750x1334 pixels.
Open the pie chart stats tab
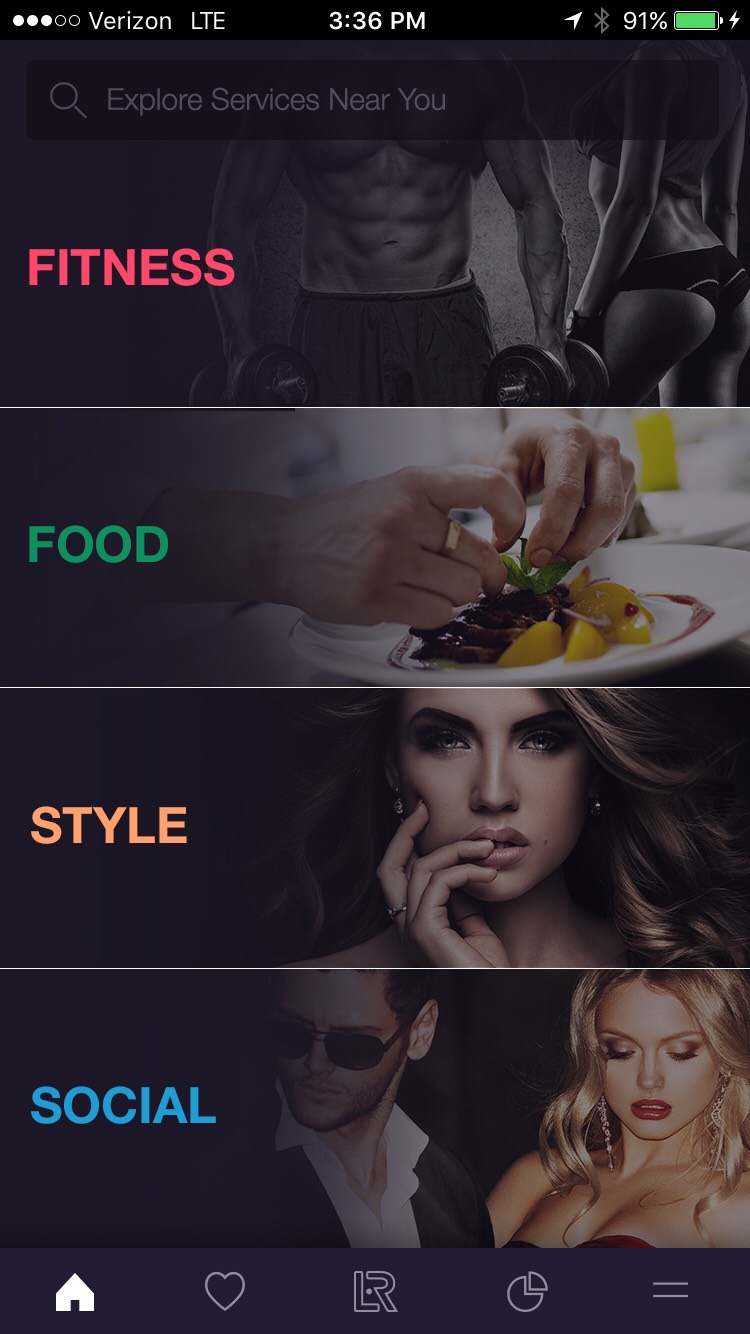pyautogui.click(x=527, y=1292)
